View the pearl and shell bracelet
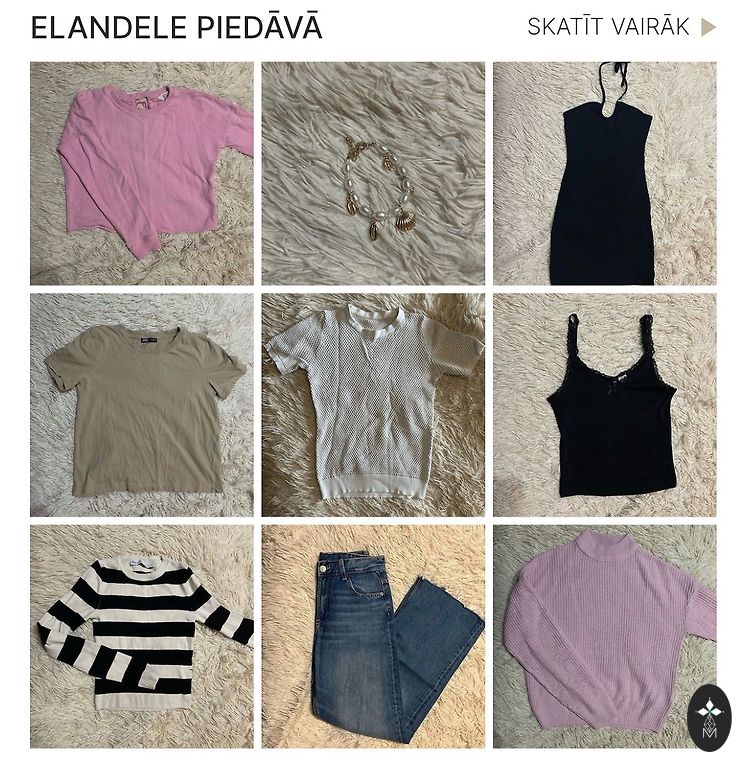This screenshot has width=748, height=768. tap(373, 174)
